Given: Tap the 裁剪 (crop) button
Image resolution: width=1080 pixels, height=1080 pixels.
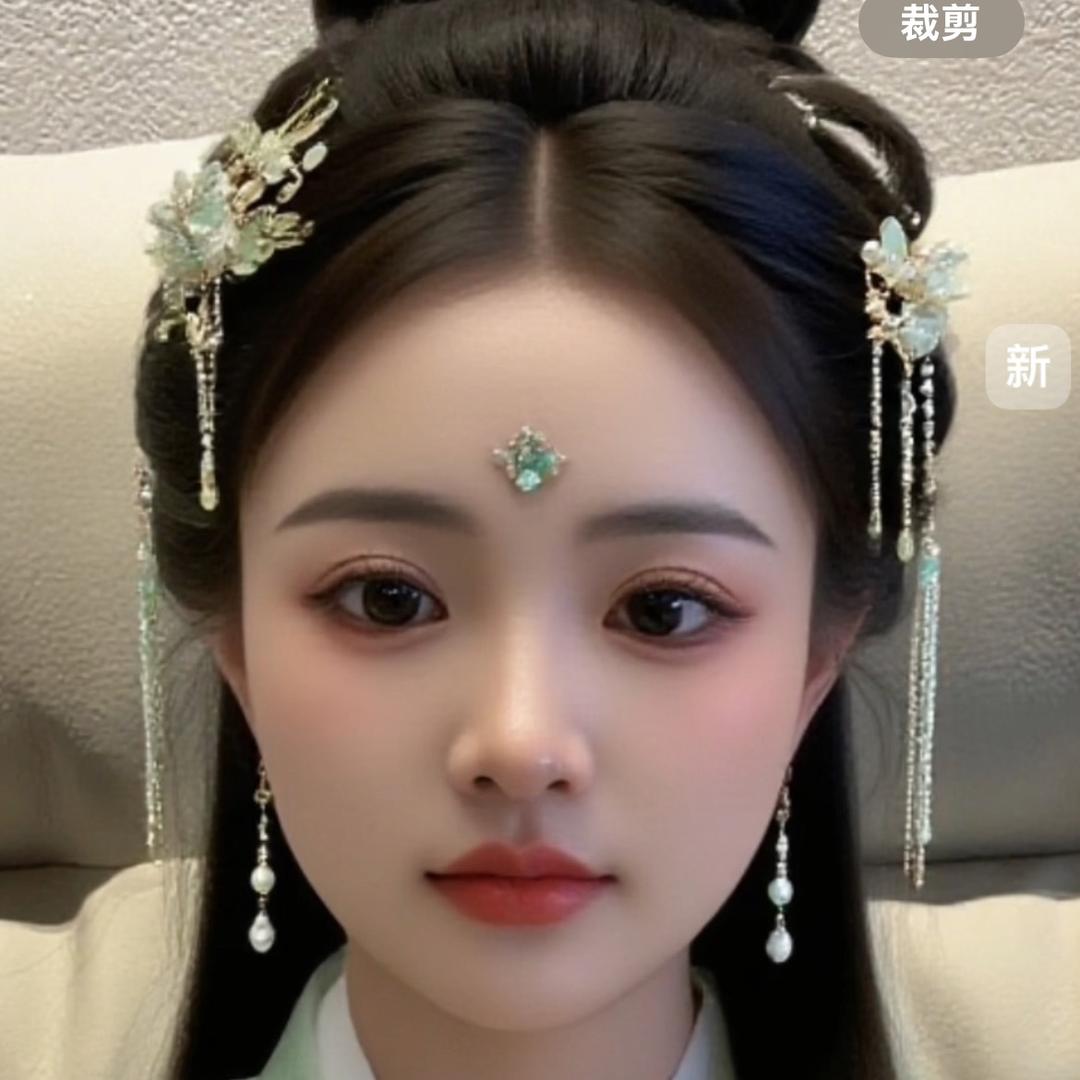Looking at the screenshot, I should click(x=940, y=24).
